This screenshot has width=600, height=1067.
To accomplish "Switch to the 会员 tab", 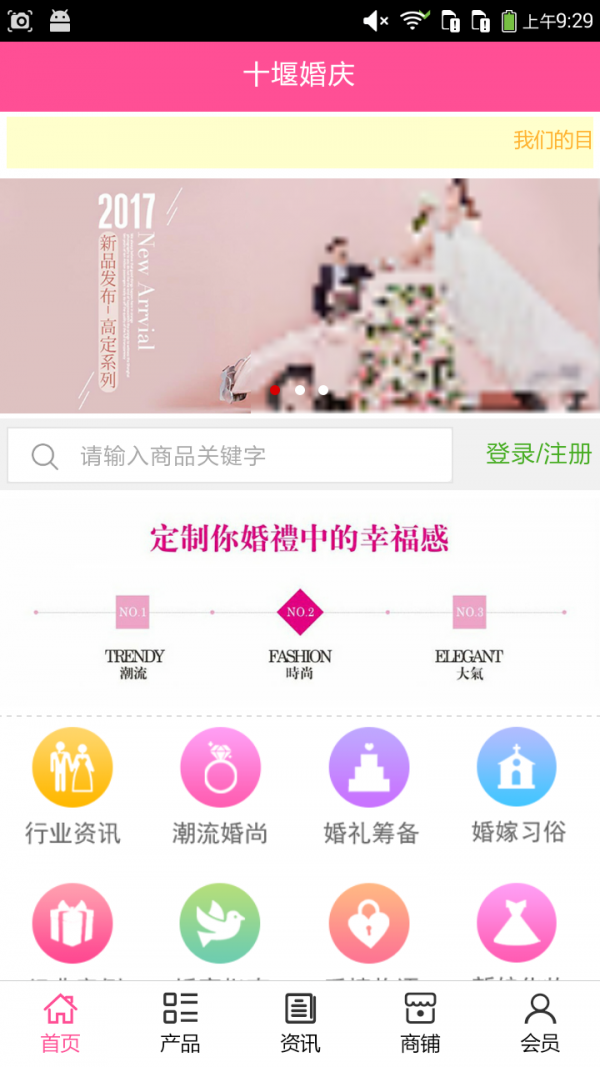I will (x=540, y=1024).
